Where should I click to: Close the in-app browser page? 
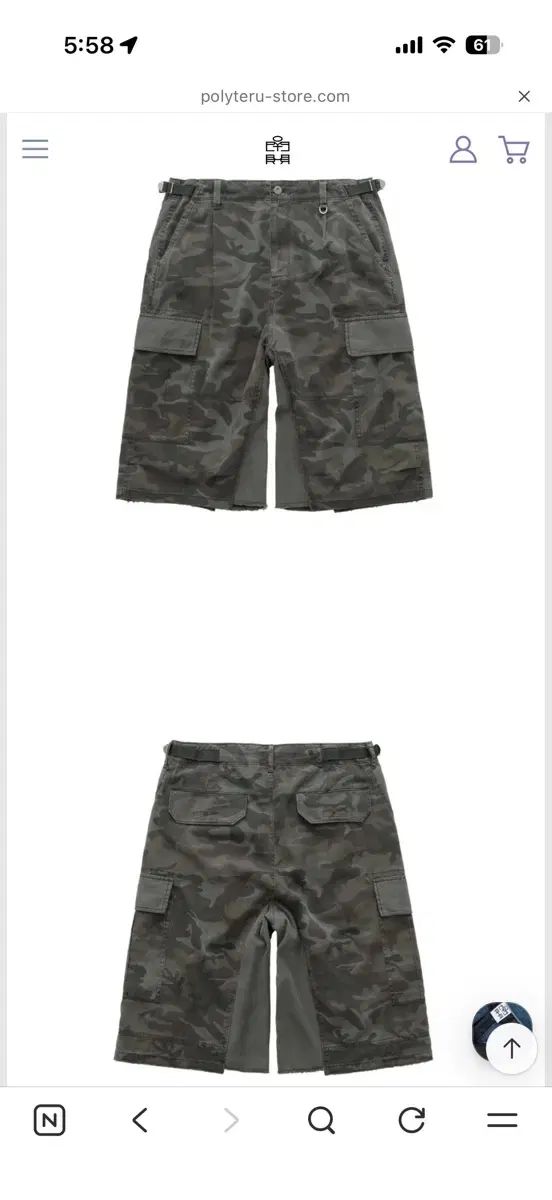(524, 97)
